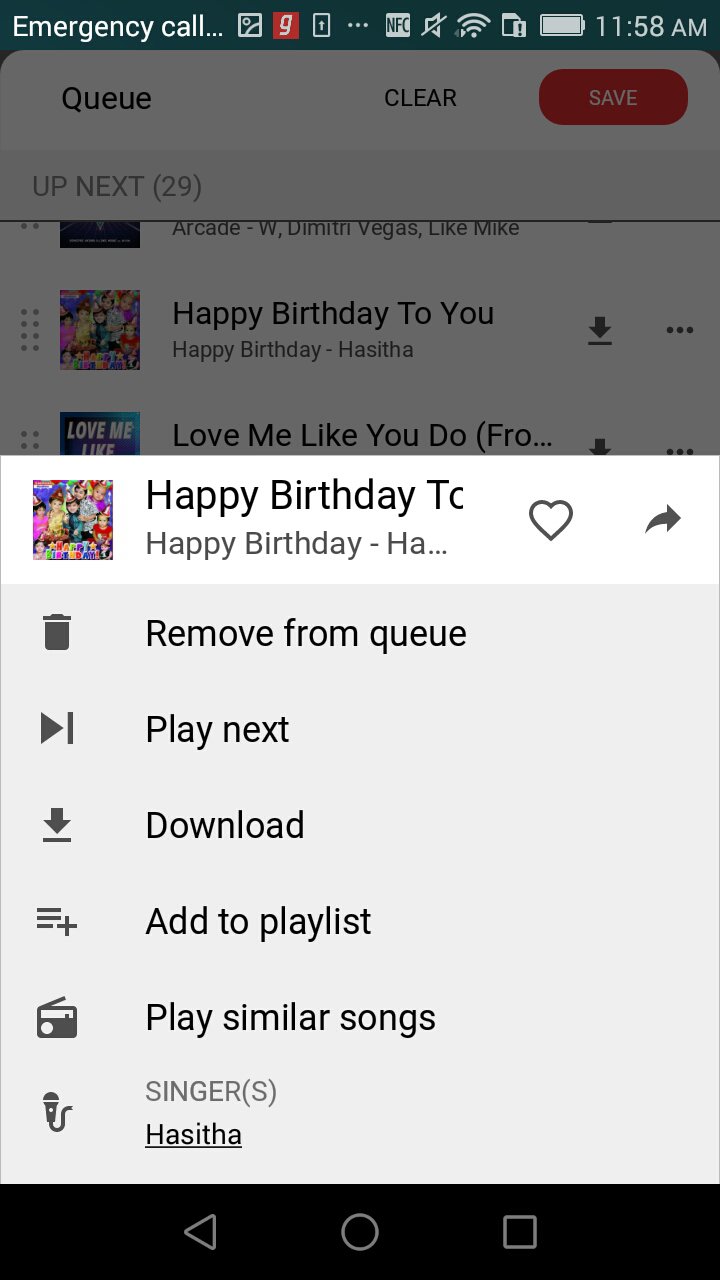Tap Download in the song menu
Image resolution: width=720 pixels, height=1280 pixels.
tap(225, 826)
